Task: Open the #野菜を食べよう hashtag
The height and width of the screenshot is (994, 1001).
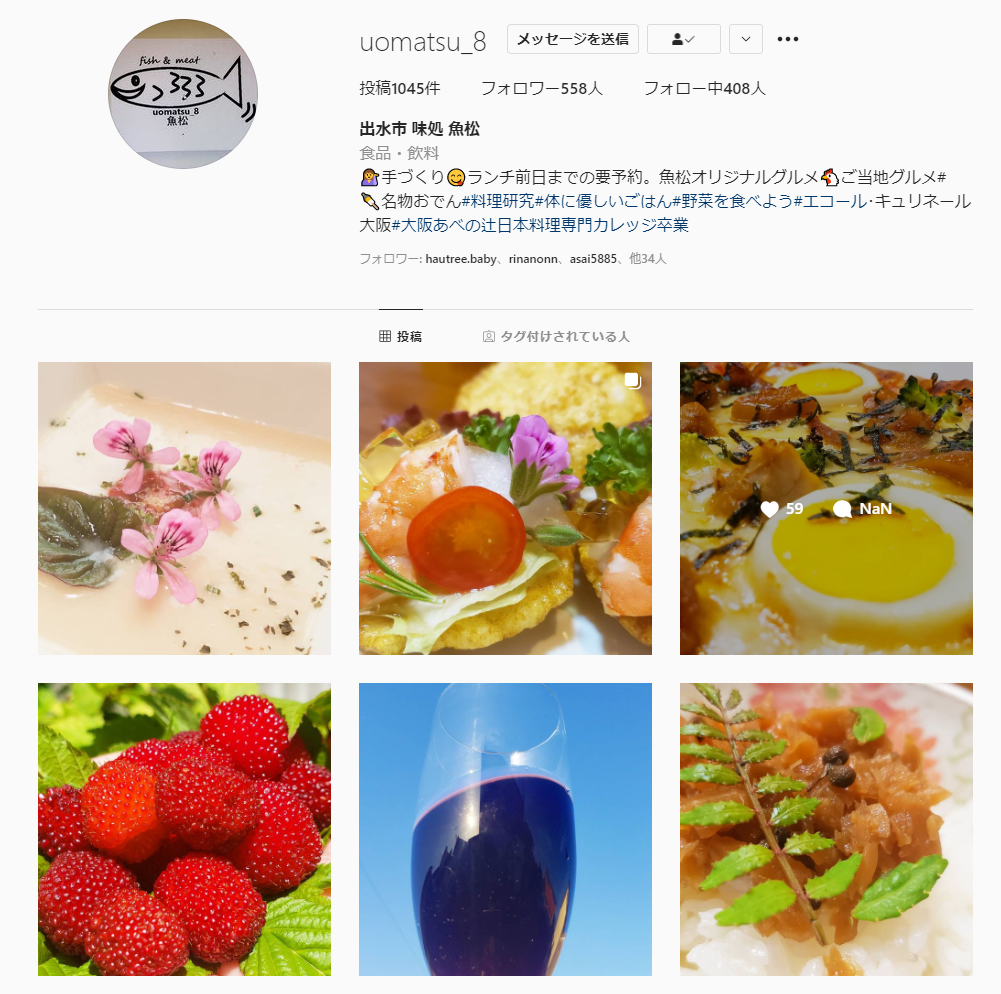Action: click(732, 201)
